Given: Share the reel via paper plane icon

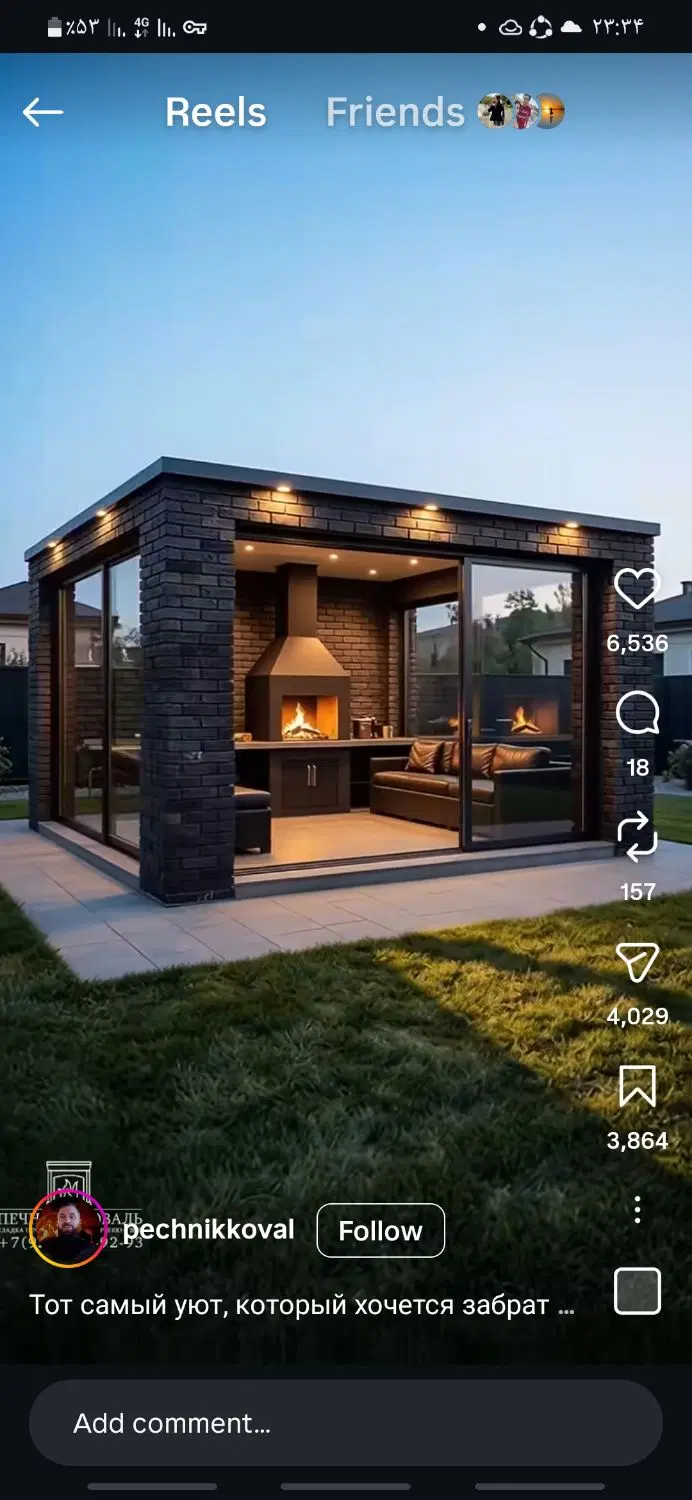Looking at the screenshot, I should pos(637,963).
